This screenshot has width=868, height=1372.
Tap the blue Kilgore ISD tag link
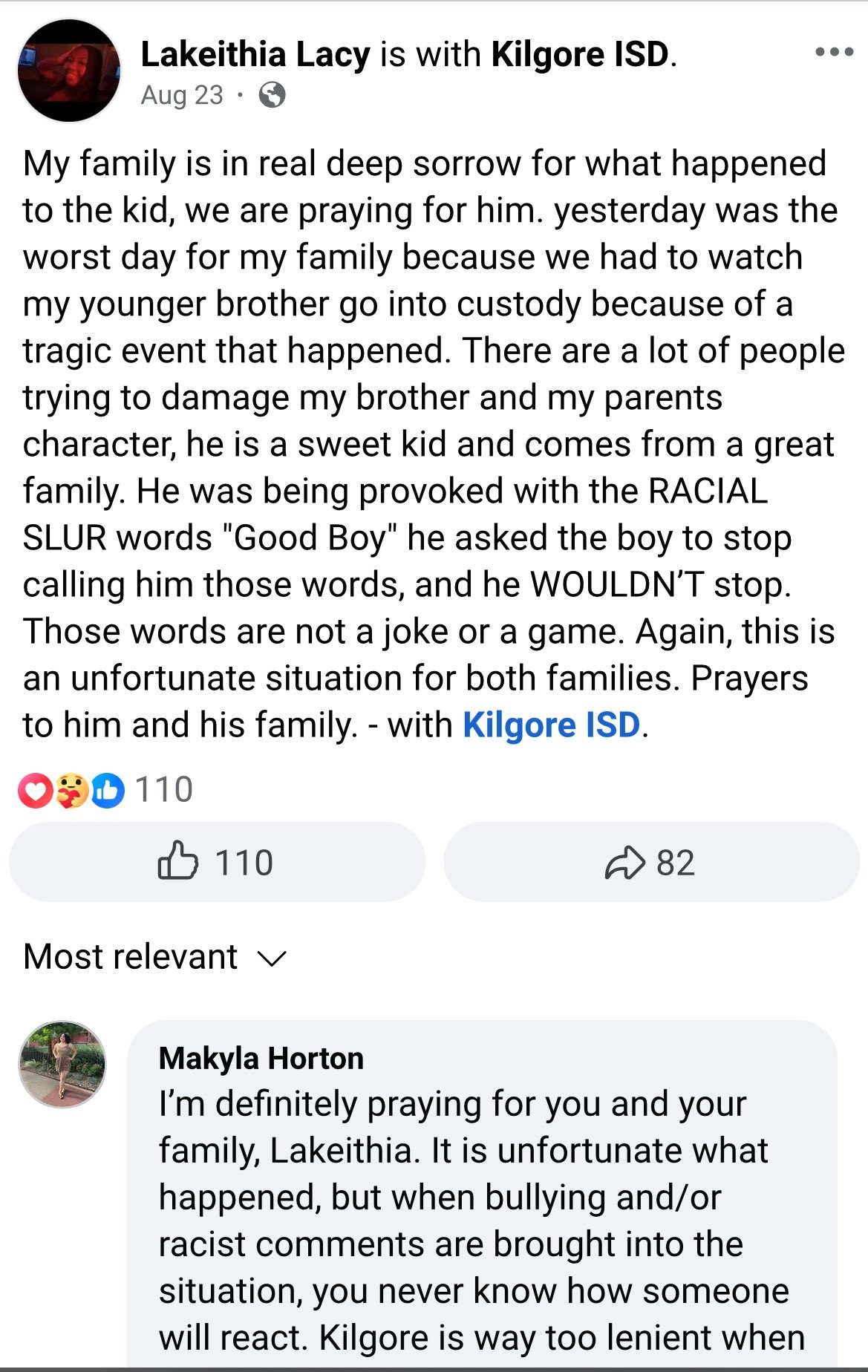pos(551,725)
